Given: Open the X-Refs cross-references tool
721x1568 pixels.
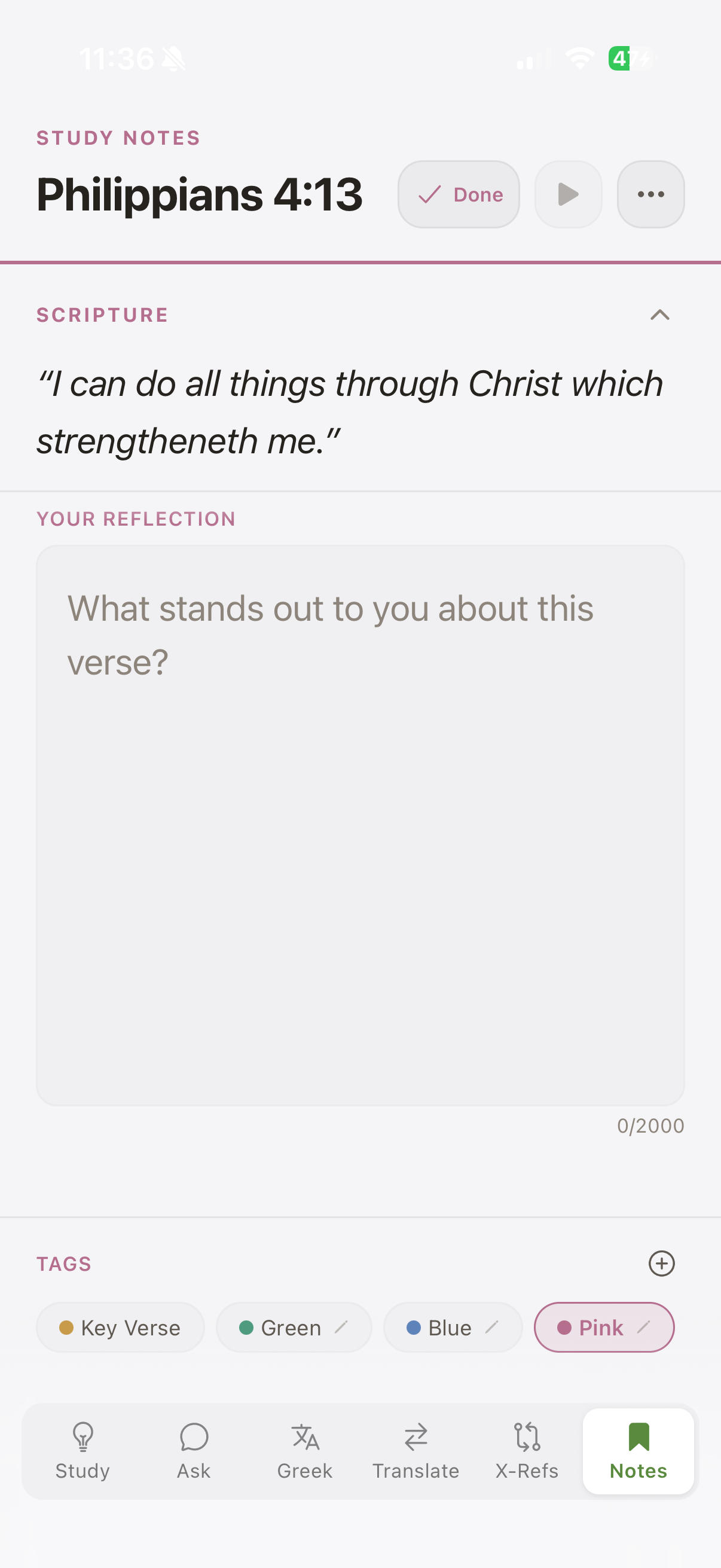Looking at the screenshot, I should click(x=527, y=1438).
